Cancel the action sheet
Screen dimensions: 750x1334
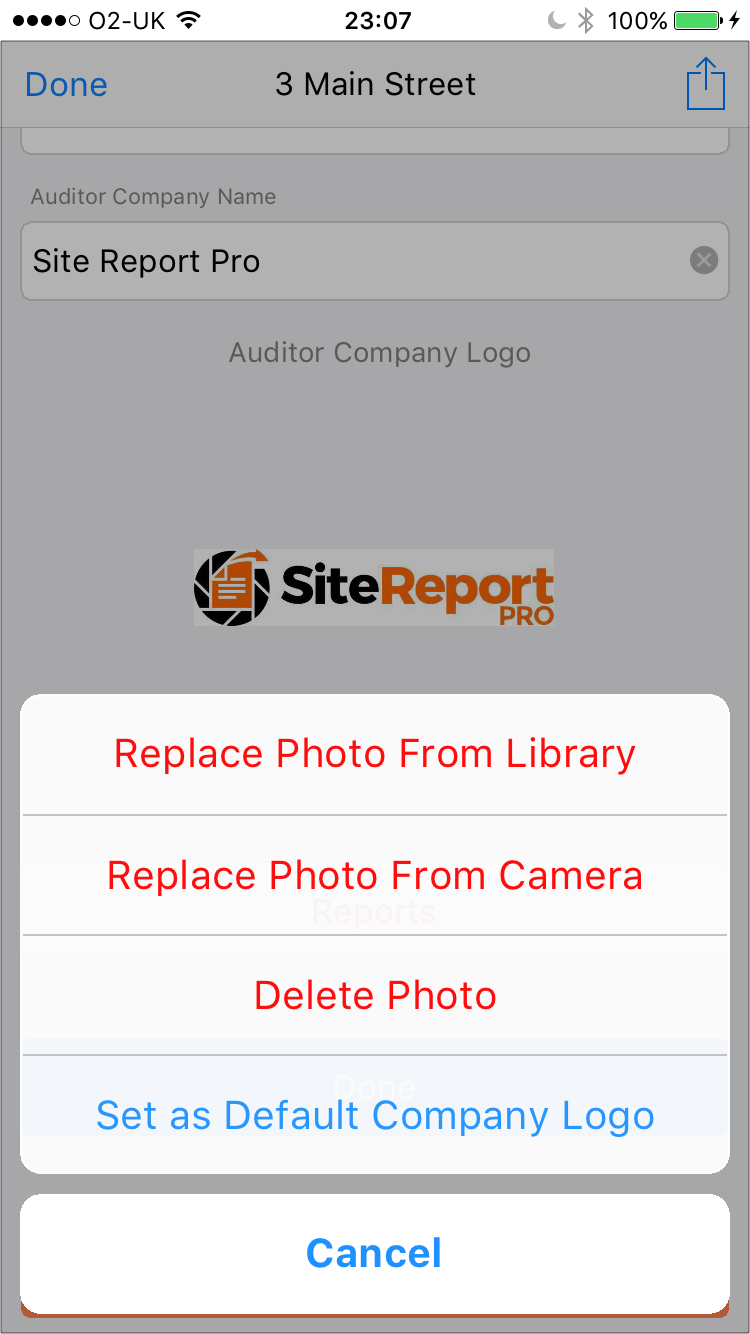click(x=375, y=1253)
